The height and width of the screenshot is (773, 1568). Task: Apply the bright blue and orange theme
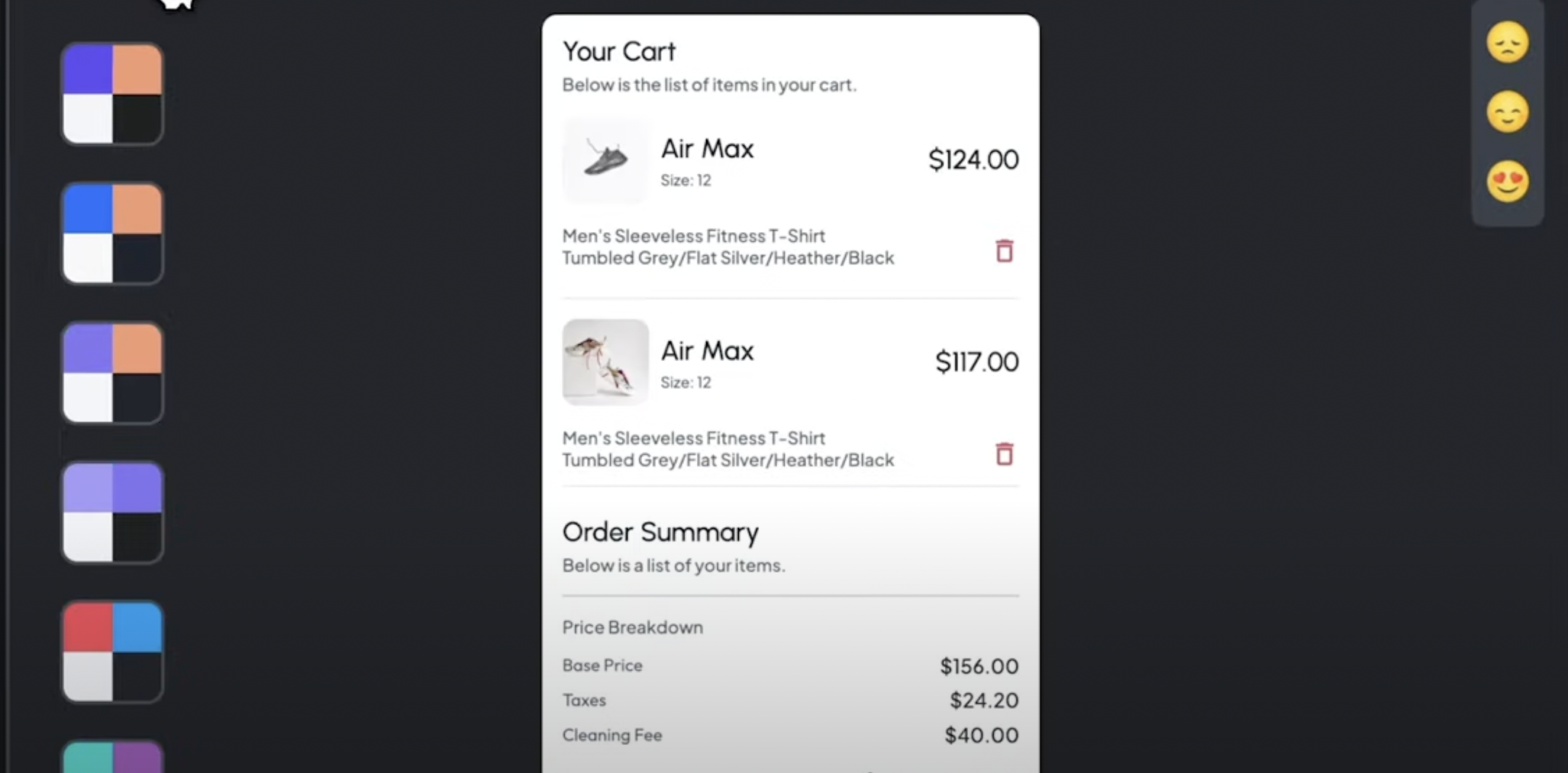click(113, 233)
